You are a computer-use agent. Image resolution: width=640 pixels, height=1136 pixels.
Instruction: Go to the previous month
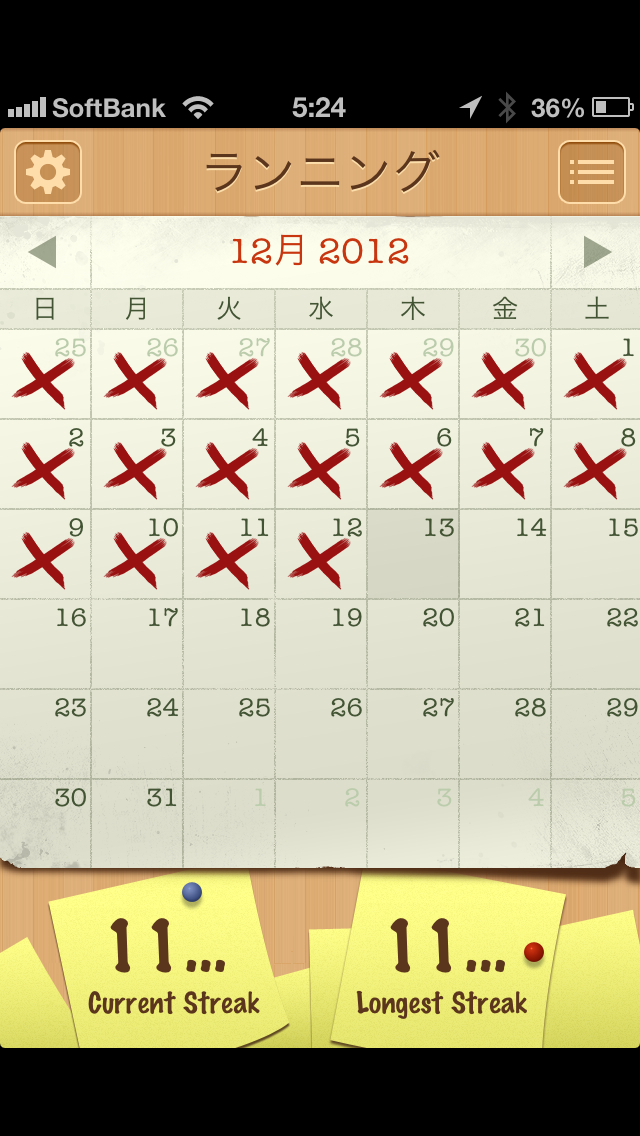(42, 252)
